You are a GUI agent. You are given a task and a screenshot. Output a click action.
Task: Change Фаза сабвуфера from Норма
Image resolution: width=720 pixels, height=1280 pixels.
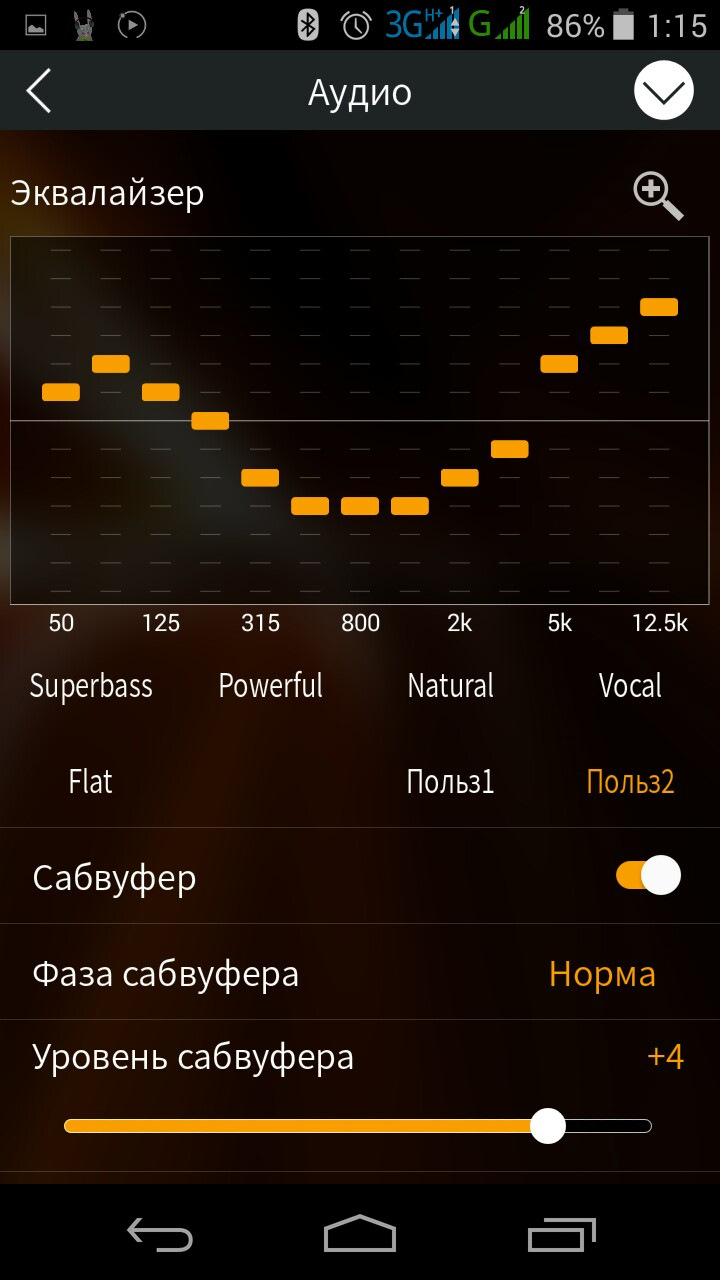click(x=602, y=974)
